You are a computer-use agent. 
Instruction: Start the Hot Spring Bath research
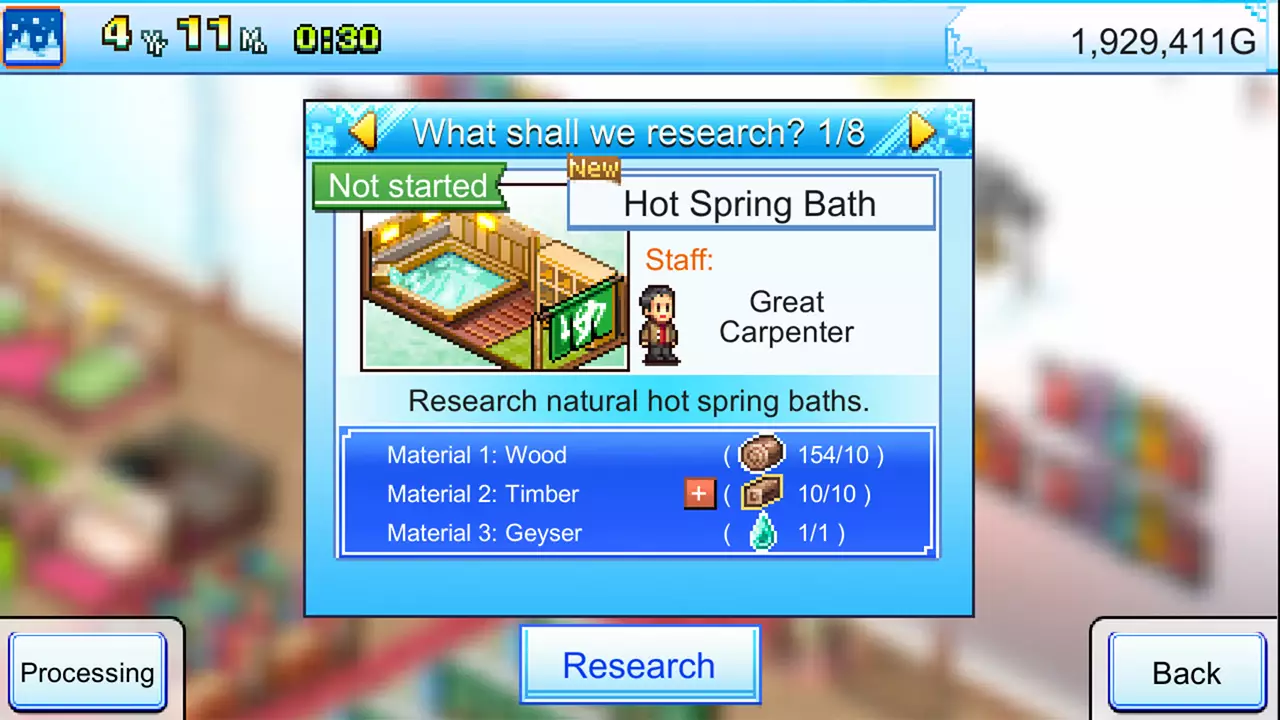tap(639, 666)
